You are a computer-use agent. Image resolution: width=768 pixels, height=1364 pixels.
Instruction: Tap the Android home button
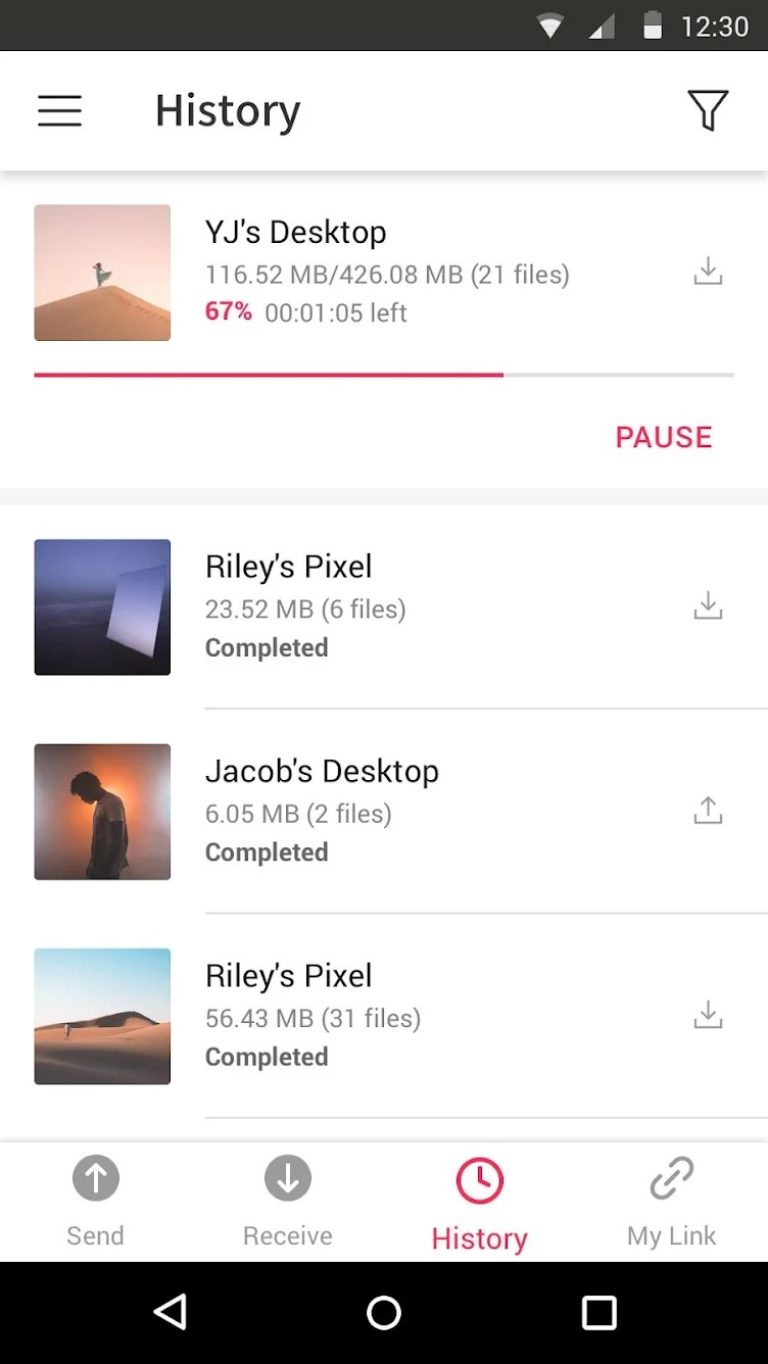pos(383,1313)
